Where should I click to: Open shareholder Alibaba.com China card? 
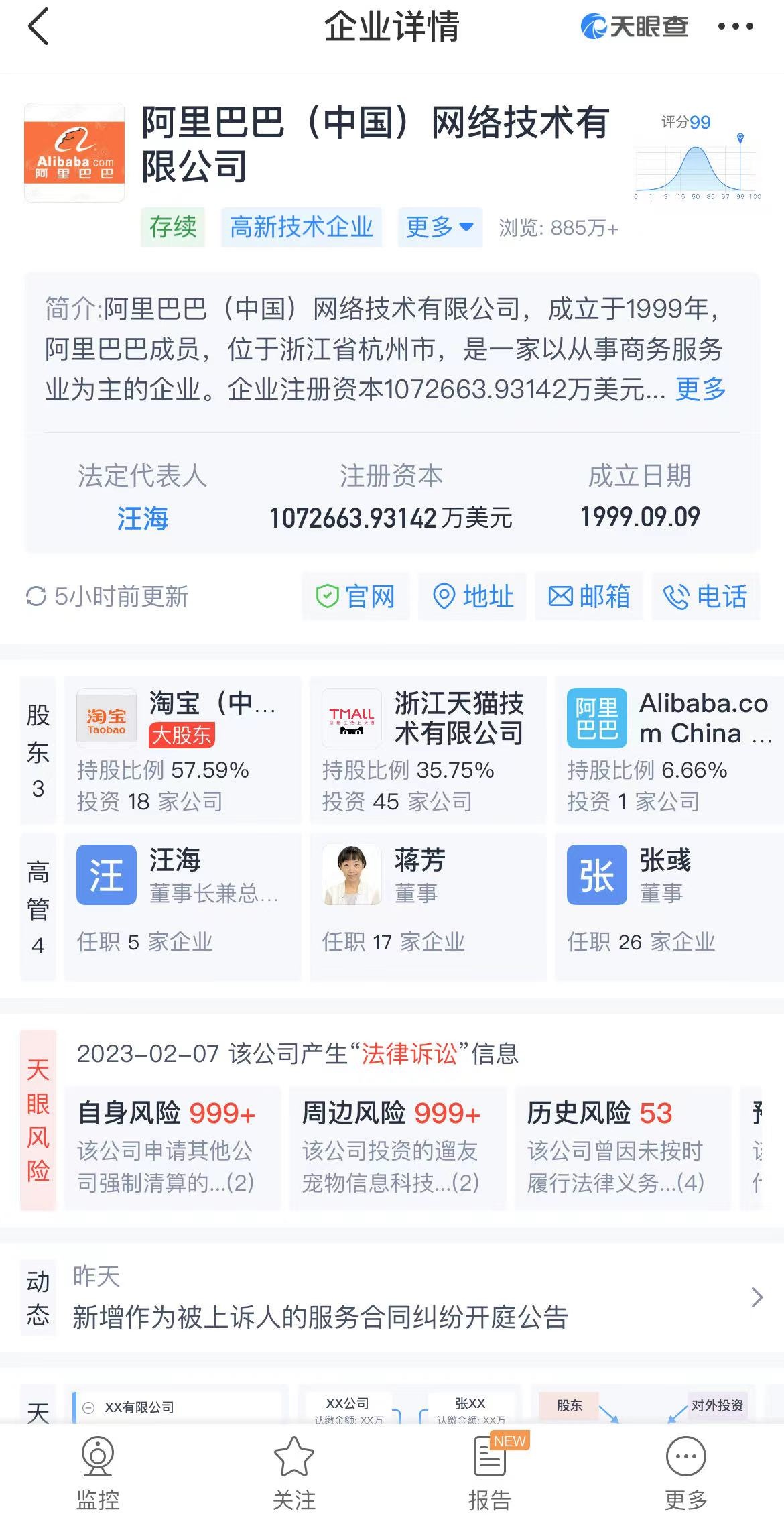[669, 750]
